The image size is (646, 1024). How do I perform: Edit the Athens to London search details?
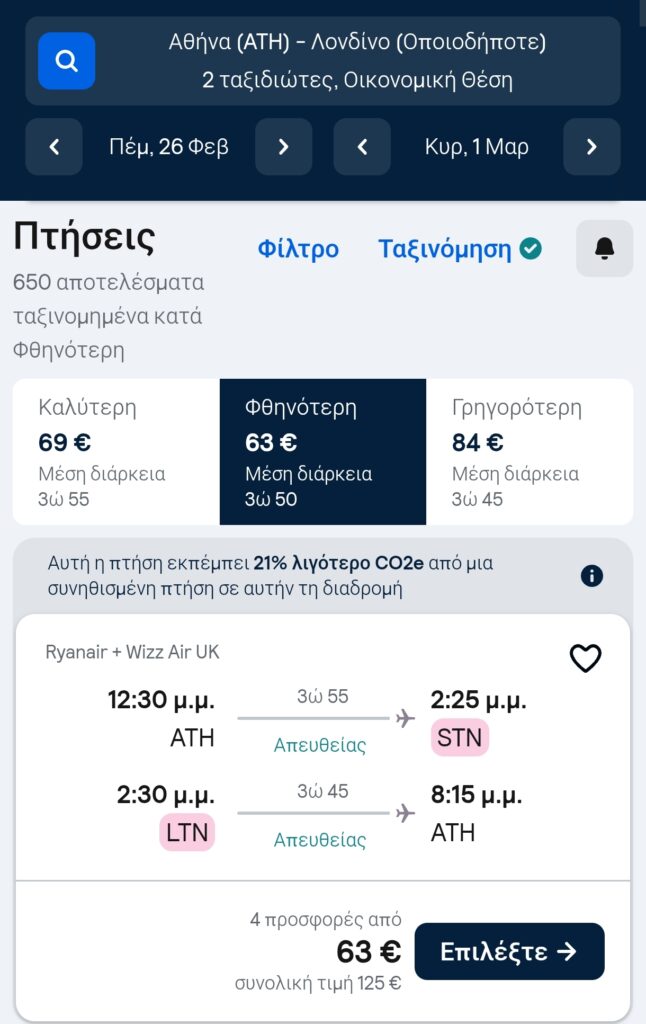(357, 61)
